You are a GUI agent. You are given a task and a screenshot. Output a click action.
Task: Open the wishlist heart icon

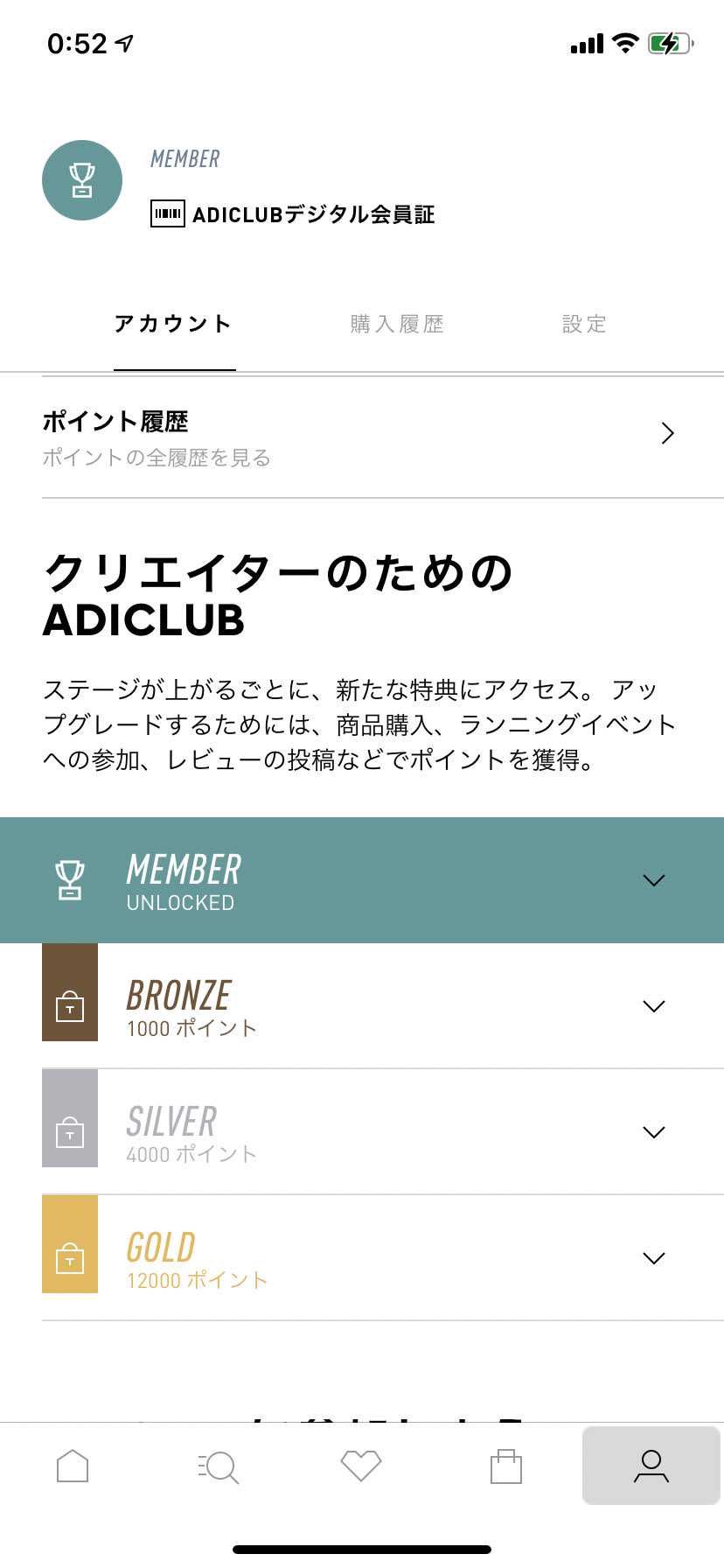coord(362,1465)
